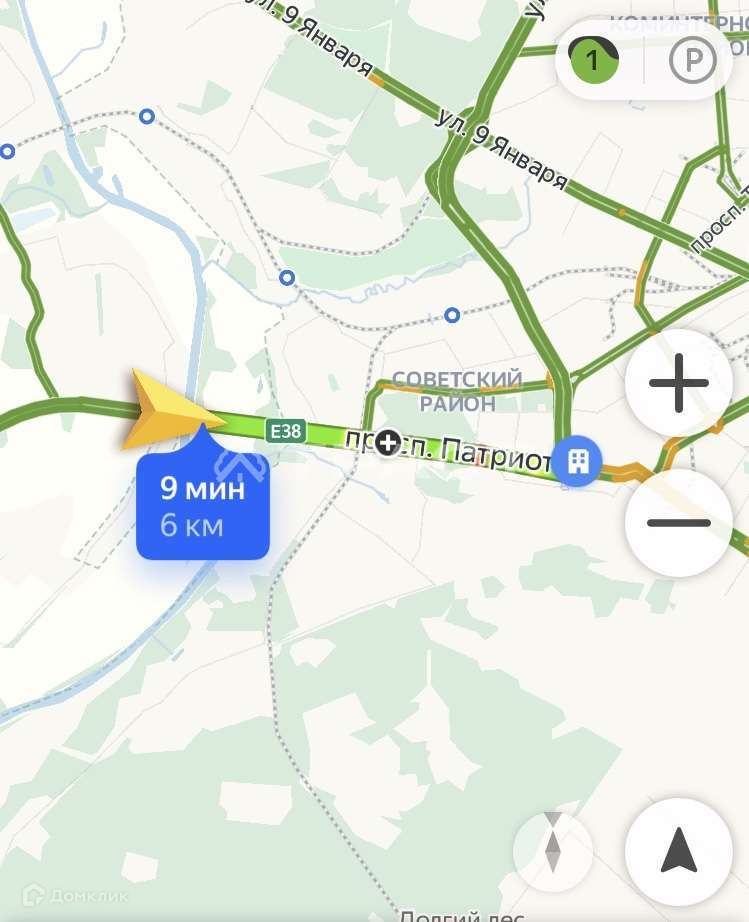Tap the medical cross marker on the map
The height and width of the screenshot is (922, 749).
tap(387, 442)
